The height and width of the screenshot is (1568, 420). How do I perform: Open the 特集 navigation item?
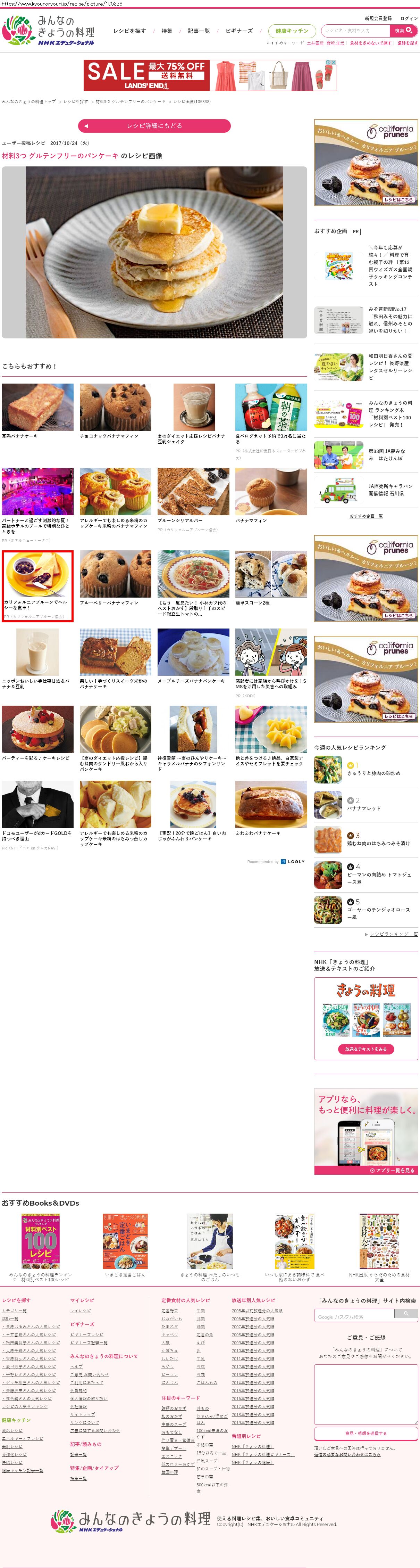click(167, 31)
